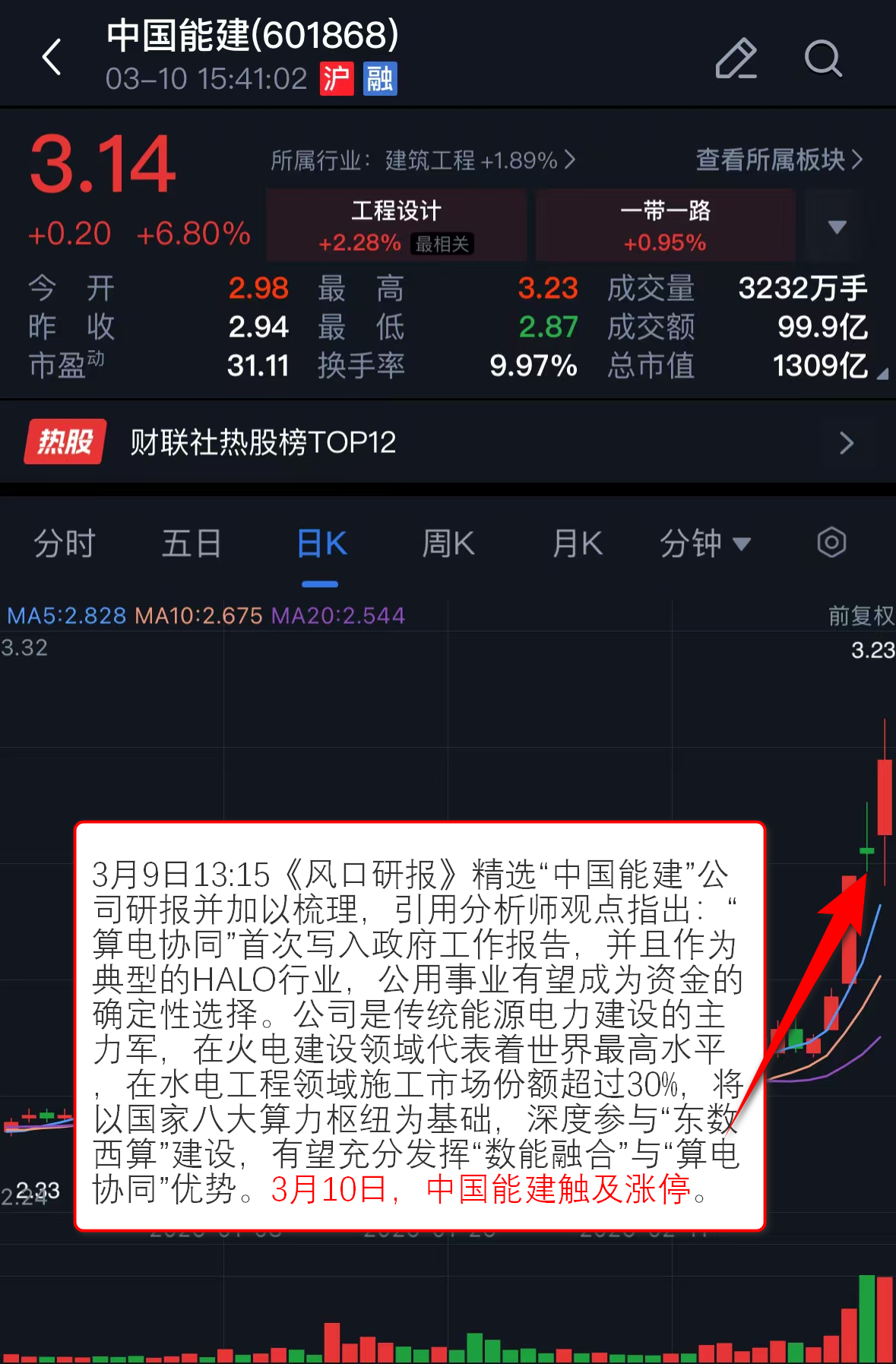
Task: Switch to the 五日 chart tab
Action: coord(192,544)
